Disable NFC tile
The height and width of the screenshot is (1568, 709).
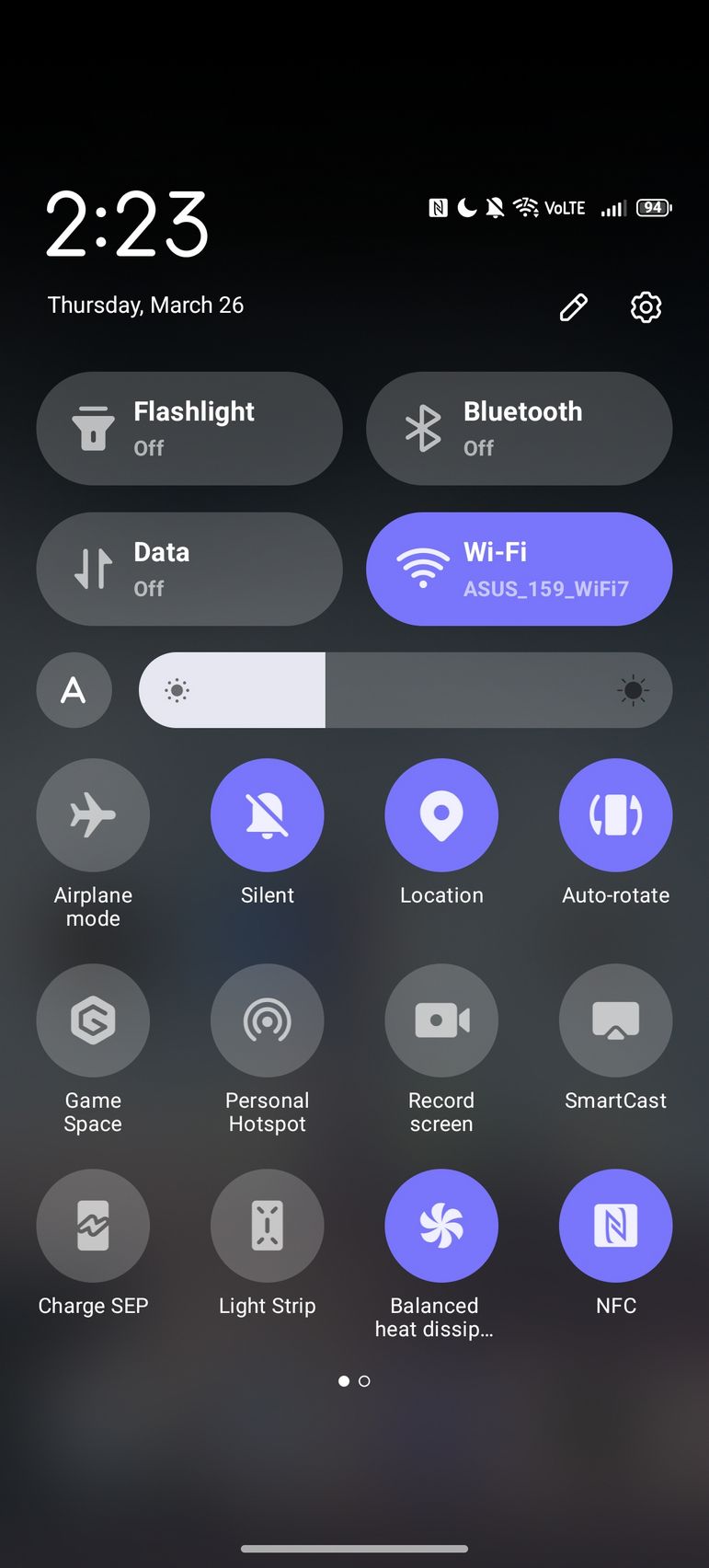615,1226
